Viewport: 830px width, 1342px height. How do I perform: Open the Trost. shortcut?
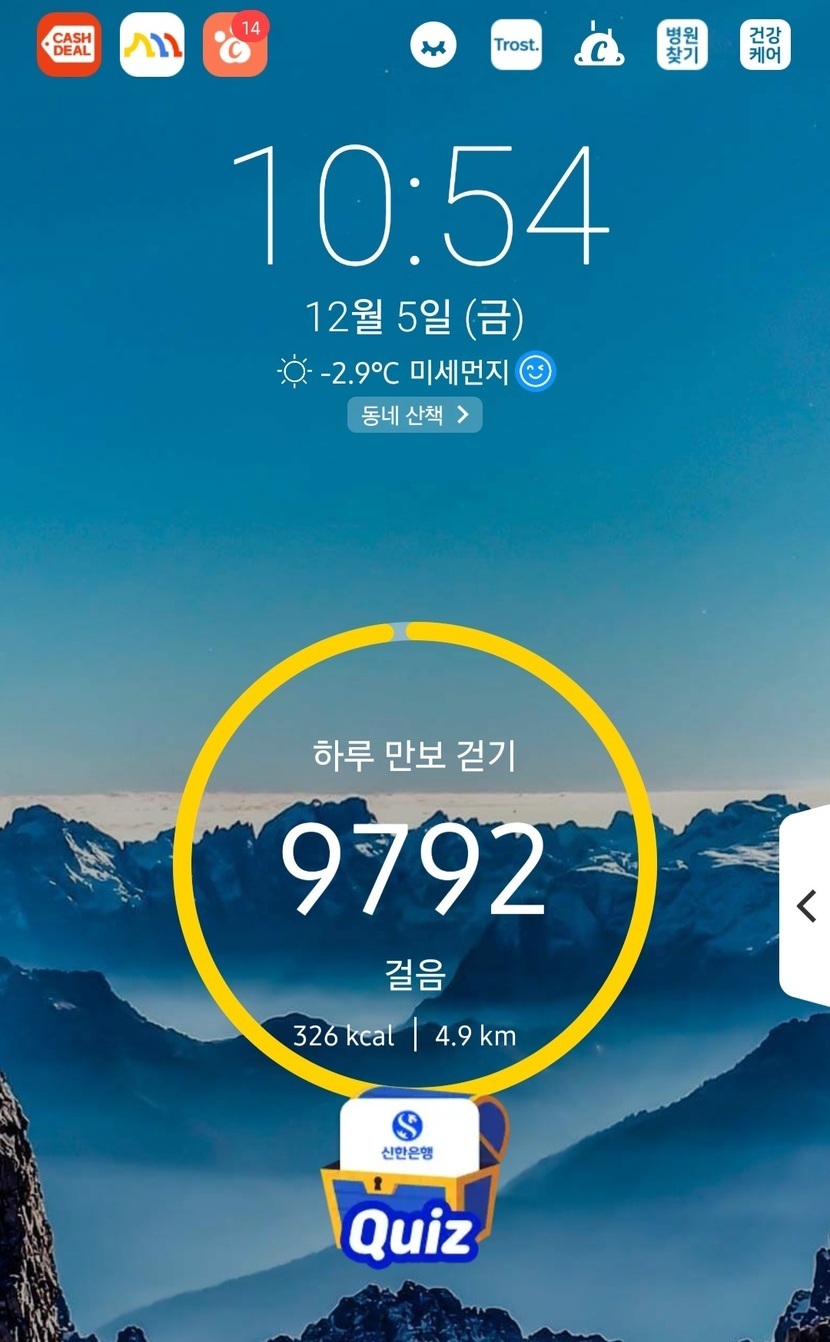click(x=516, y=45)
